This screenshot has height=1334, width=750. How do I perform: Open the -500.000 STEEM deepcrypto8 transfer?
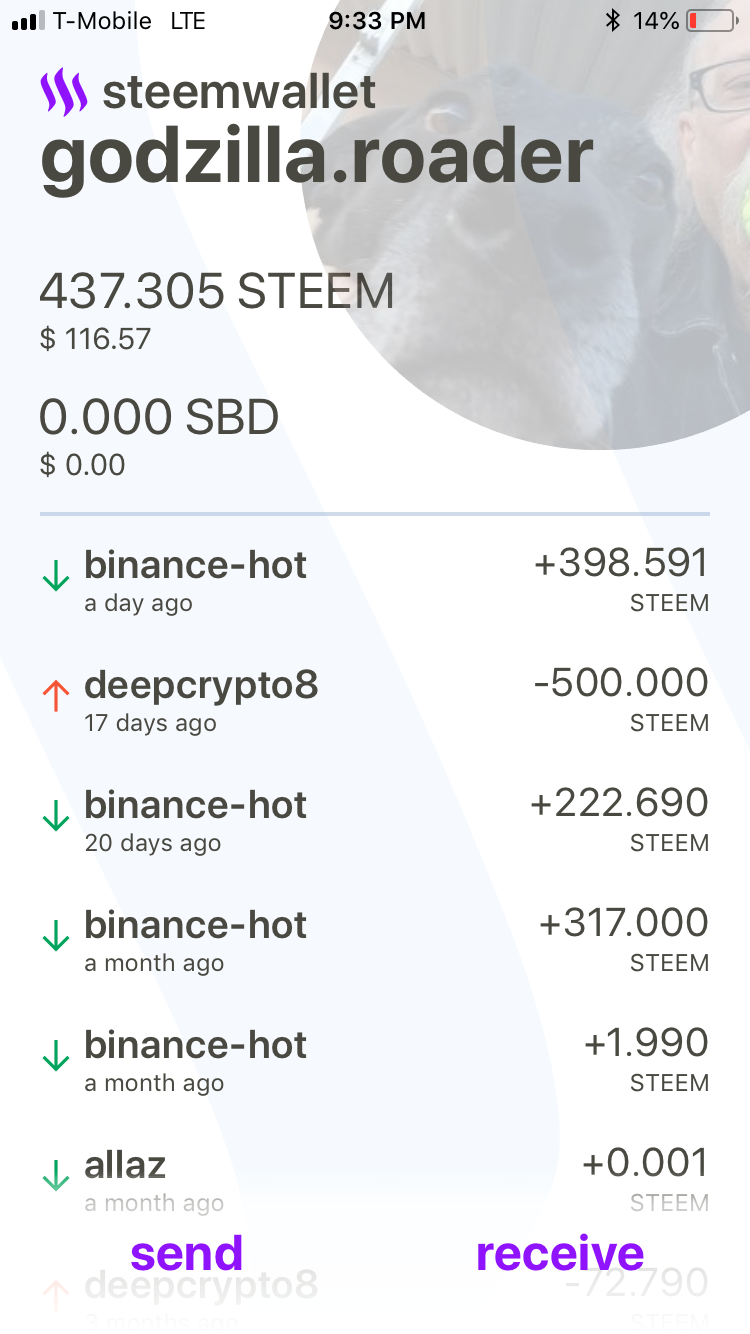pyautogui.click(x=374, y=700)
